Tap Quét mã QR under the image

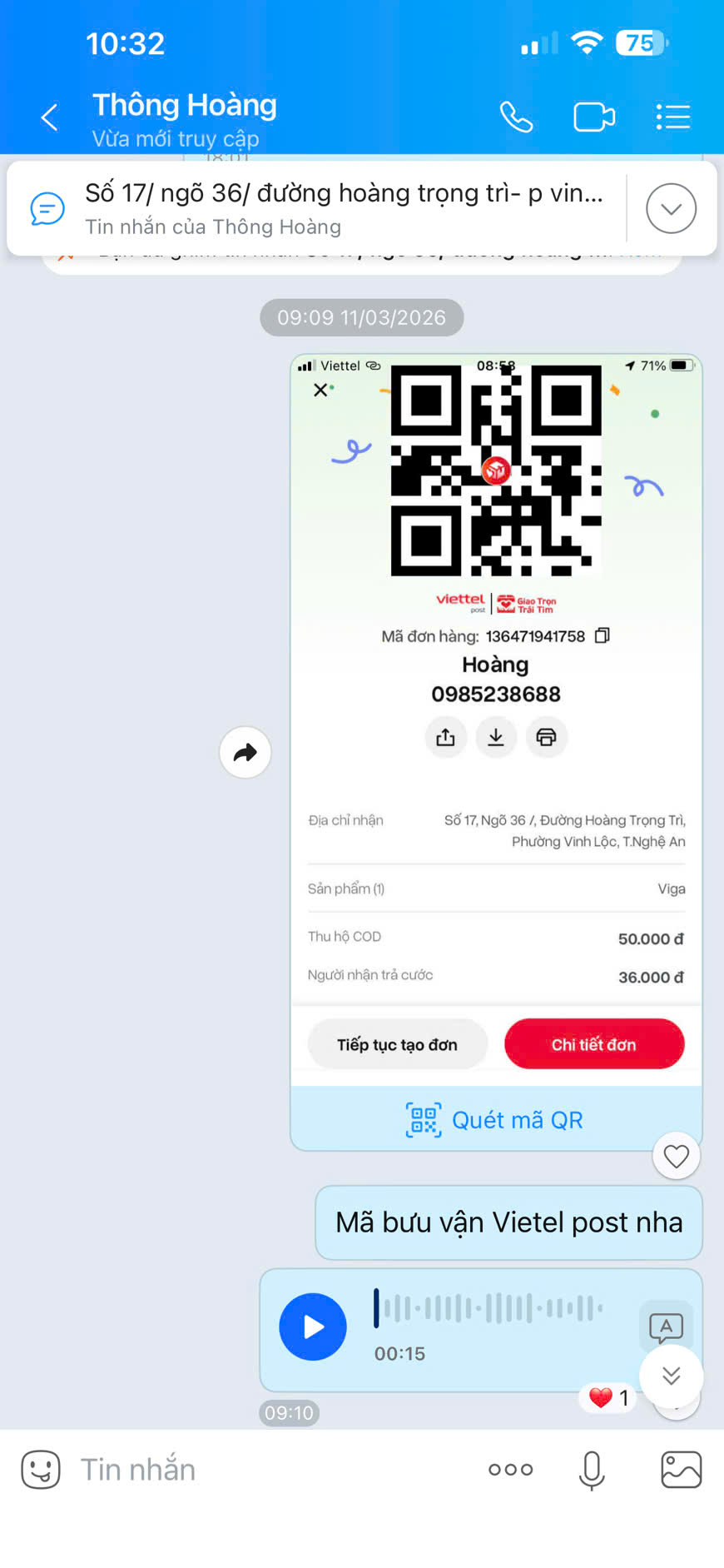(496, 1120)
